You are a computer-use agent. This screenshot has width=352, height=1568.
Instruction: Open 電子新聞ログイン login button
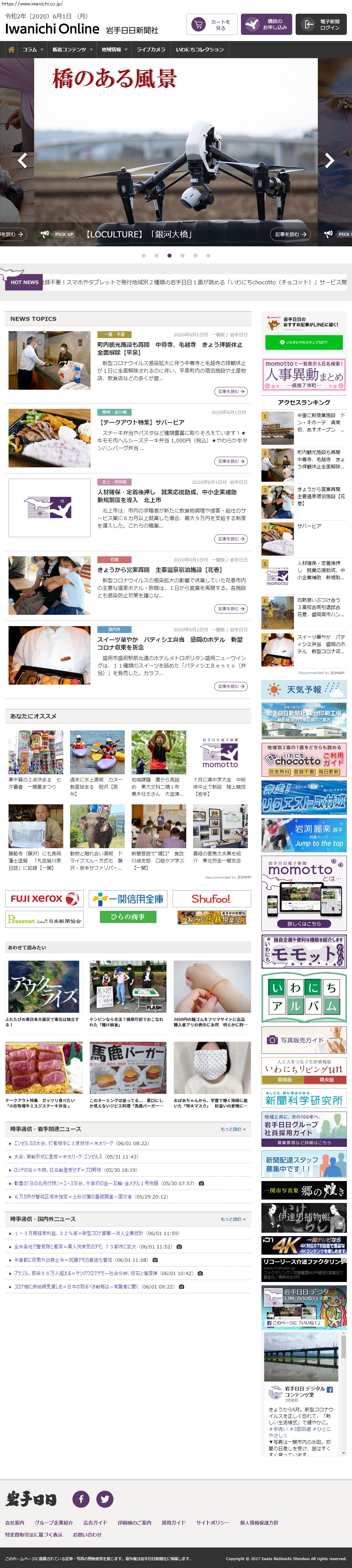322,24
